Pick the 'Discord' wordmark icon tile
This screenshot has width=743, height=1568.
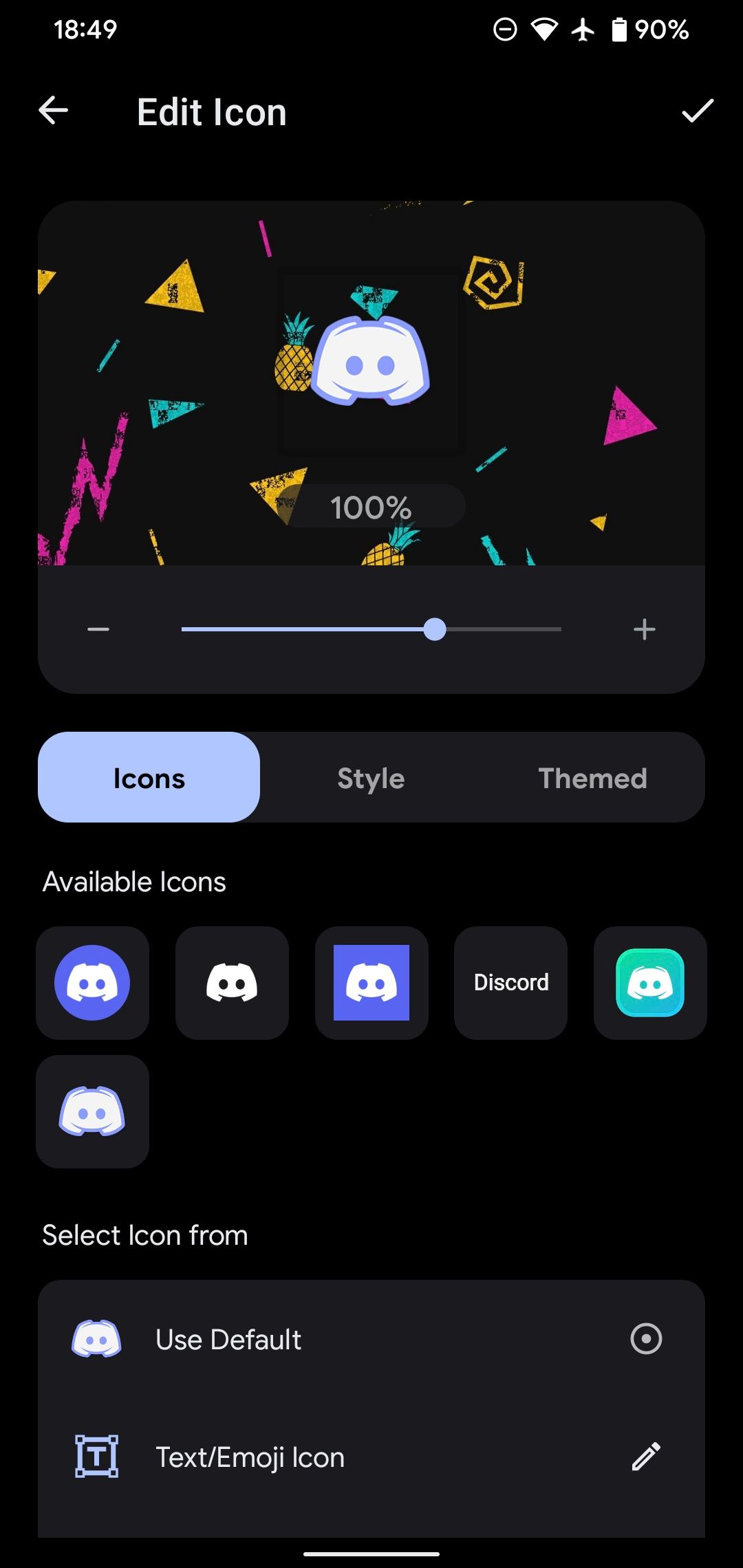(x=510, y=982)
